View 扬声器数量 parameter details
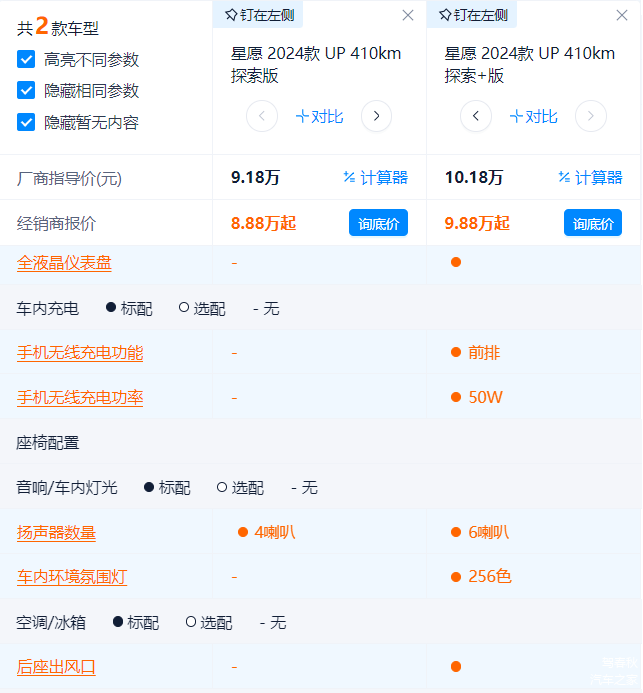643x693 pixels. coord(57,532)
